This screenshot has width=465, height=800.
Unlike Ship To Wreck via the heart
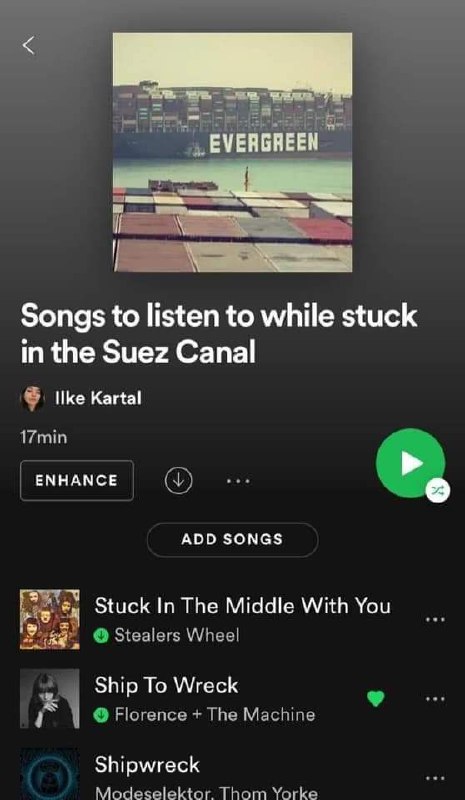click(376, 698)
